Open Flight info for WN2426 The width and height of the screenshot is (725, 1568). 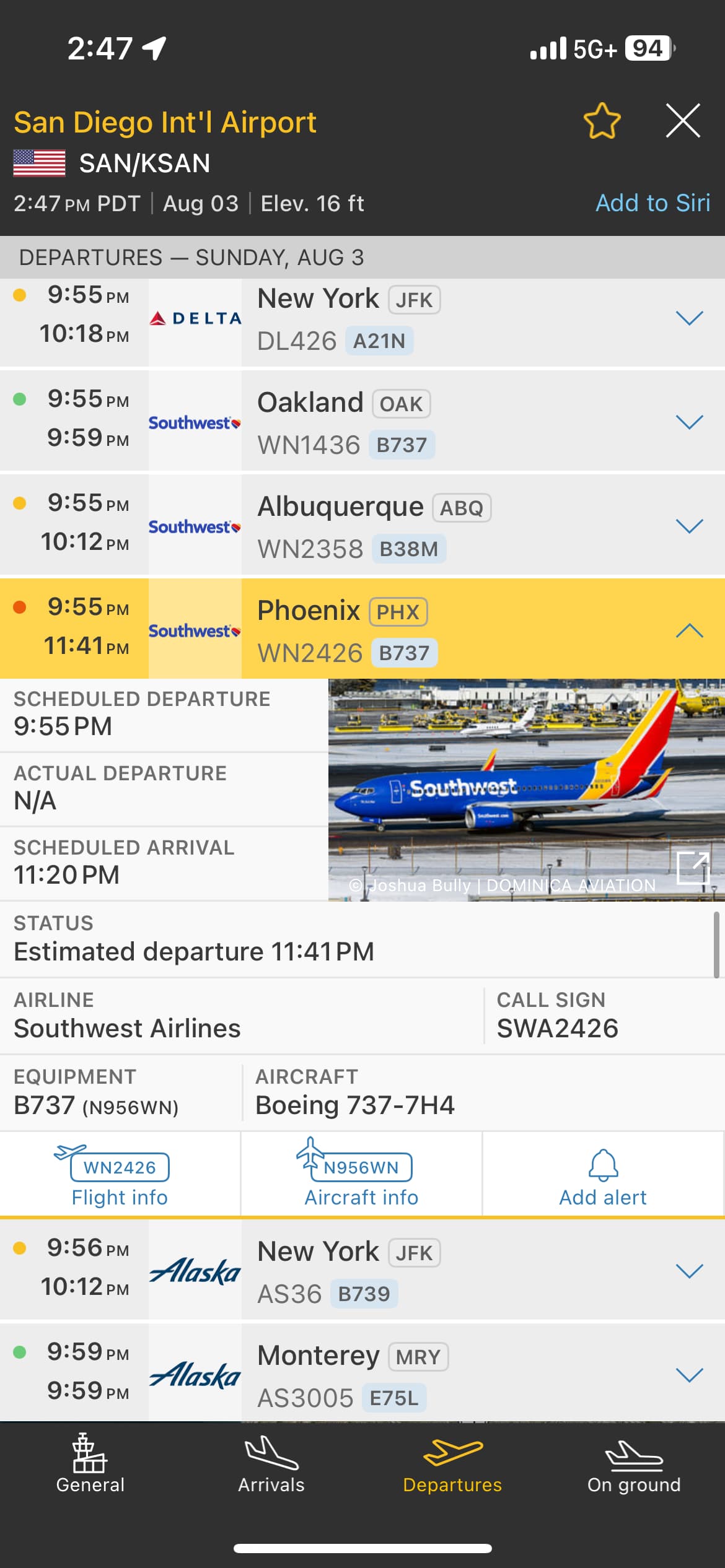coord(120,1174)
